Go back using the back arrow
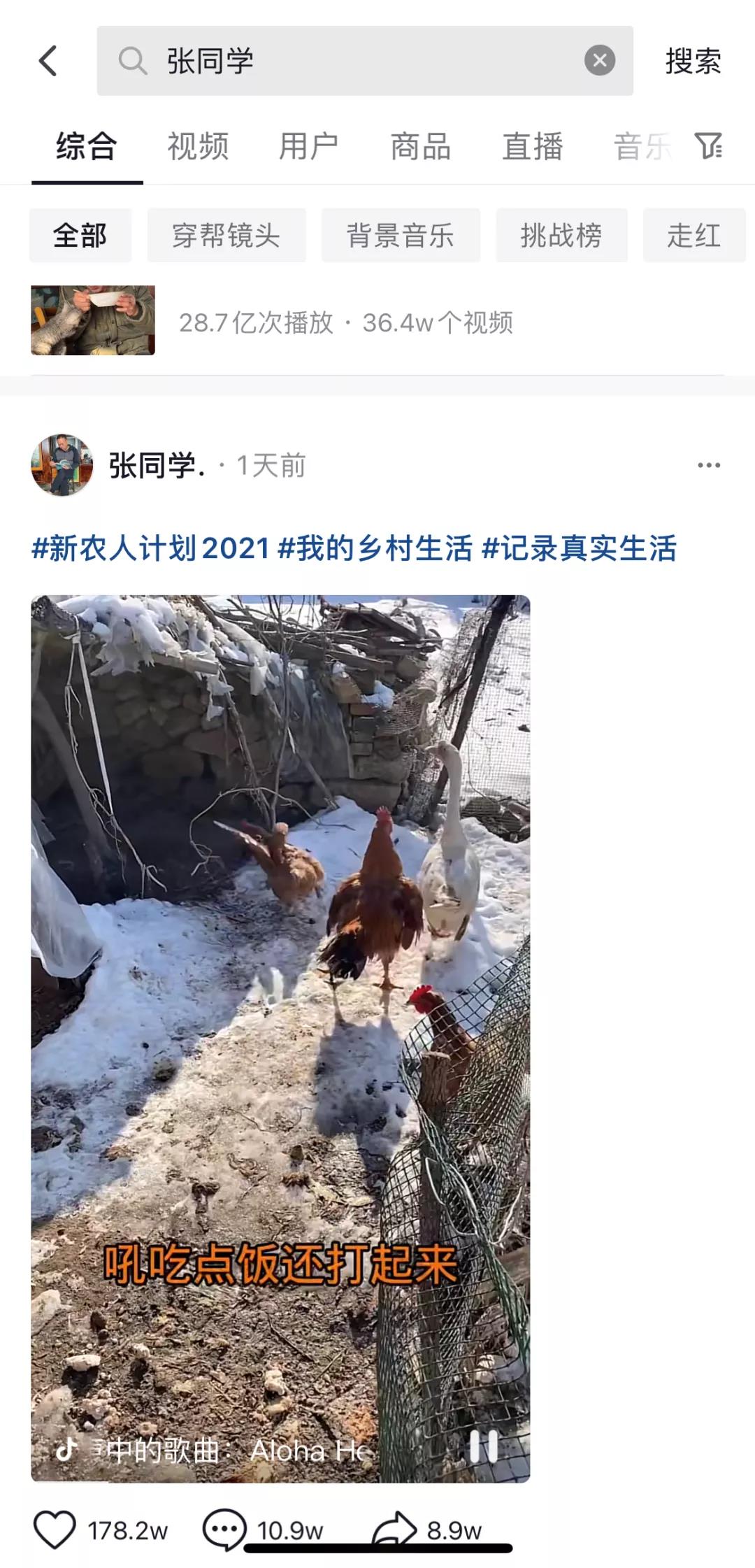Screen dimensions: 755x1568 [x=48, y=61]
